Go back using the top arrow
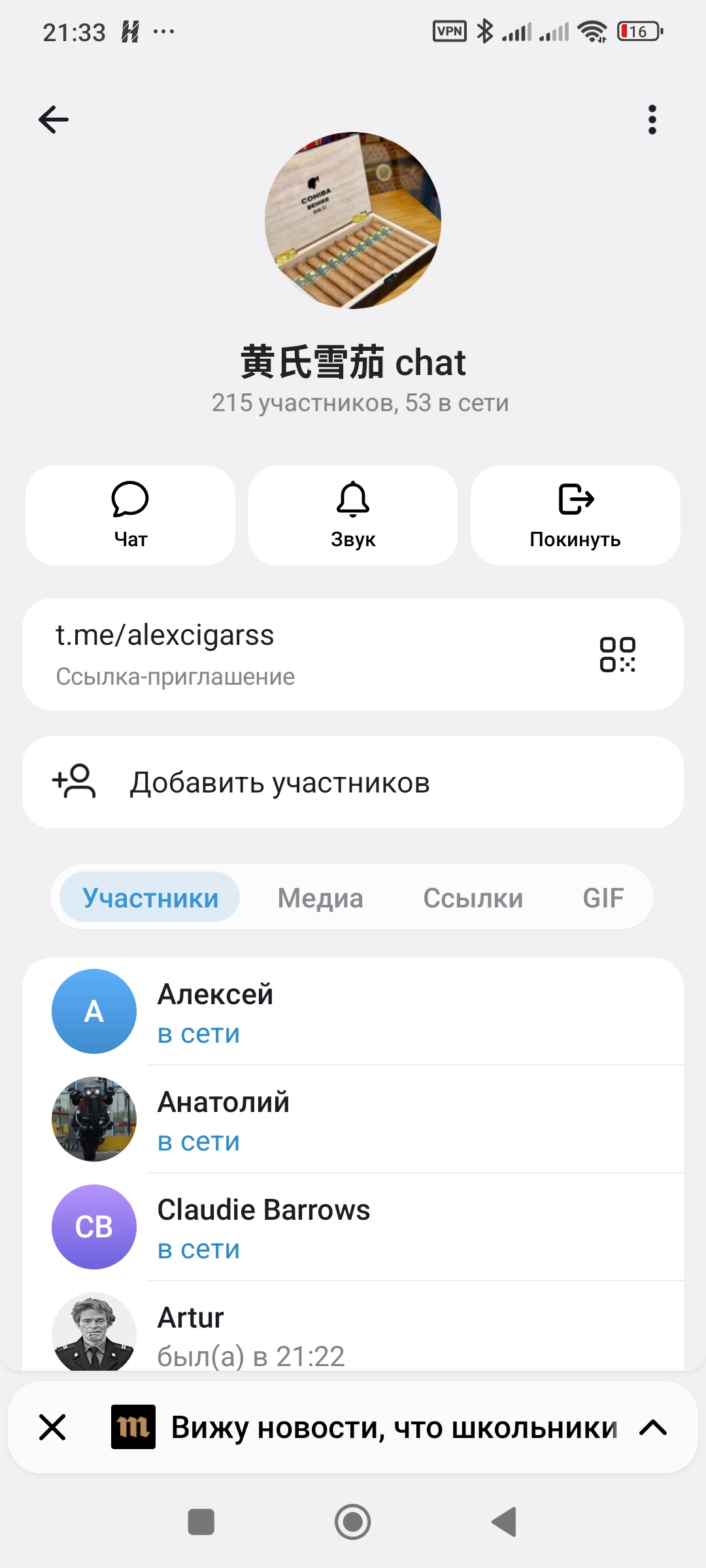The image size is (706, 1568). [x=54, y=120]
